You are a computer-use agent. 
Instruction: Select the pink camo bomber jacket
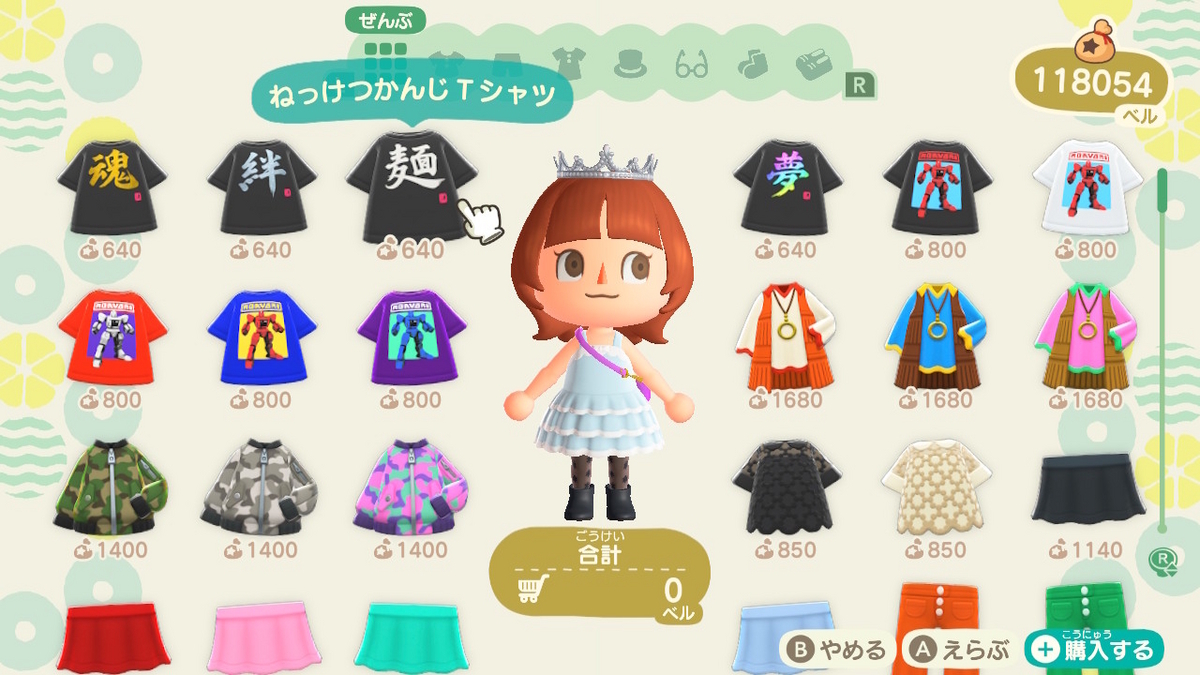(412, 487)
